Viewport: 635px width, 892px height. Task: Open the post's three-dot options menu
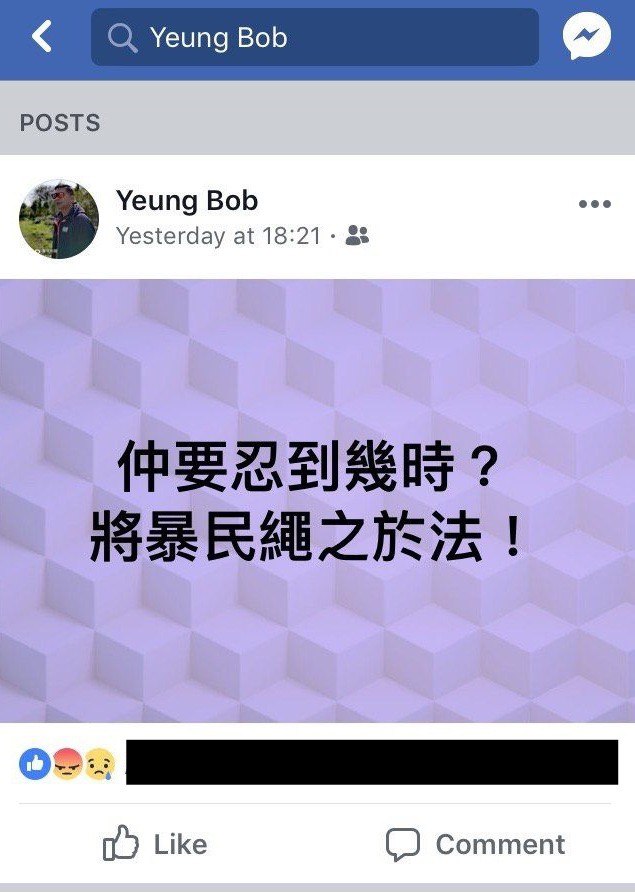594,205
